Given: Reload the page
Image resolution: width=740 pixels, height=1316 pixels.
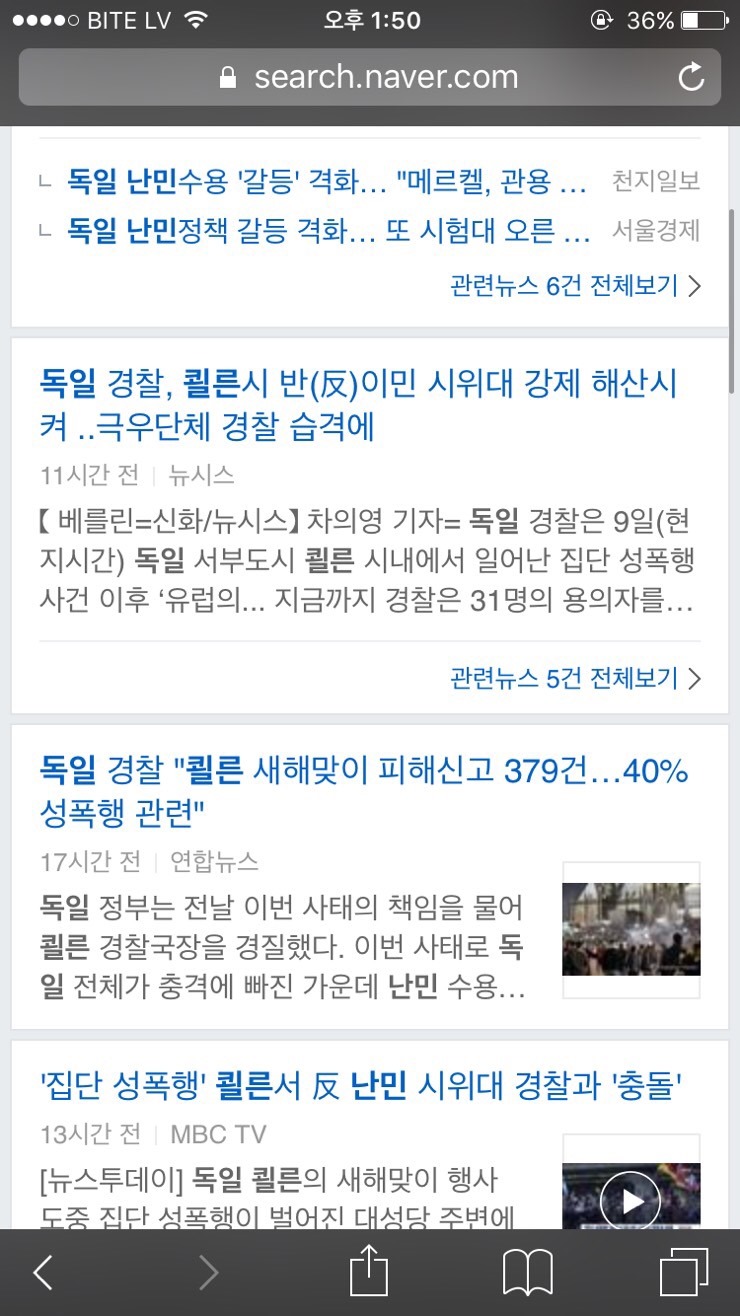Looking at the screenshot, I should pos(691,77).
